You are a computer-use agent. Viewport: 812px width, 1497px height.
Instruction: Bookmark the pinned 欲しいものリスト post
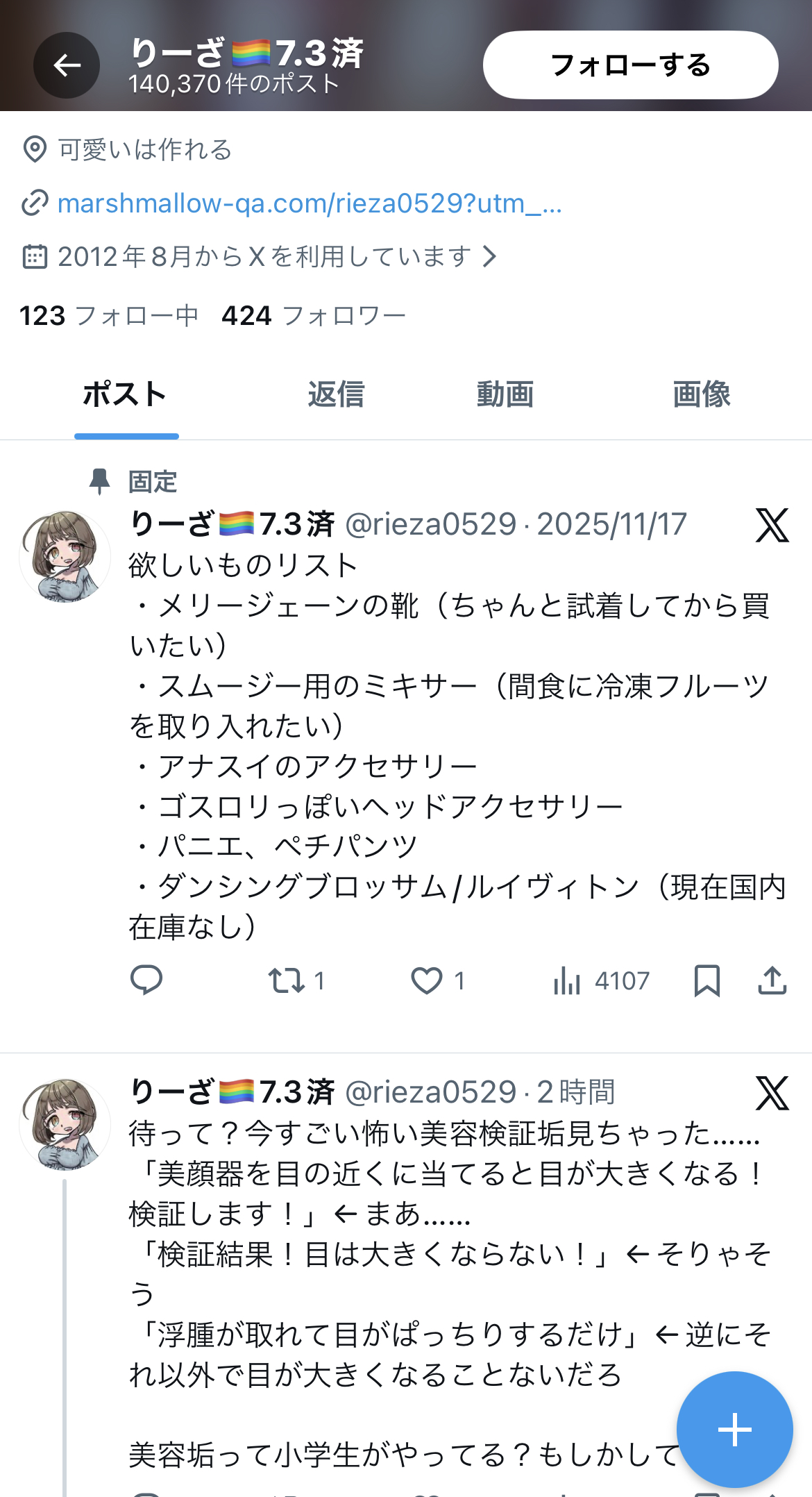pyautogui.click(x=707, y=980)
